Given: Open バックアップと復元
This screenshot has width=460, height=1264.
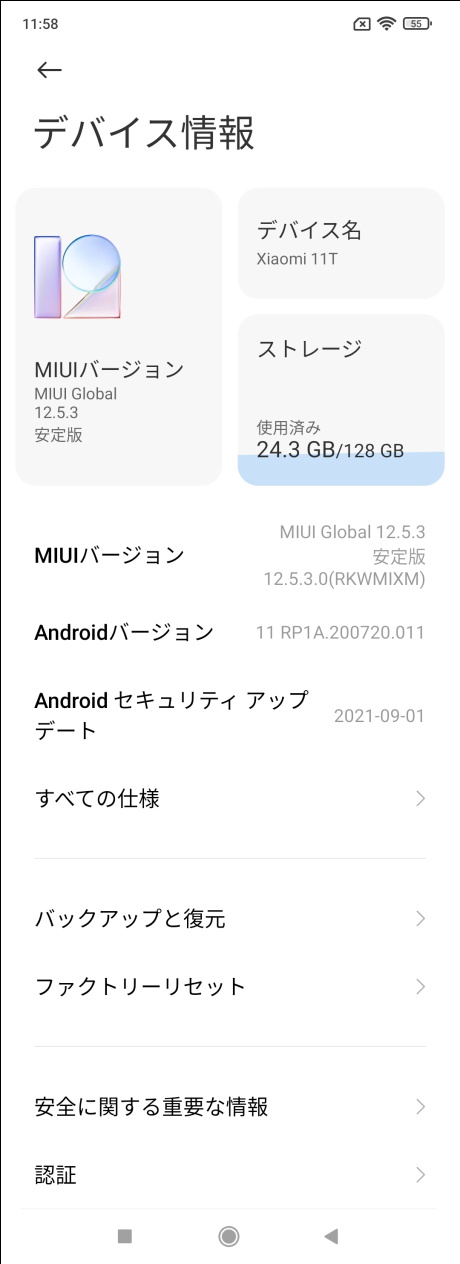Looking at the screenshot, I should (230, 918).
